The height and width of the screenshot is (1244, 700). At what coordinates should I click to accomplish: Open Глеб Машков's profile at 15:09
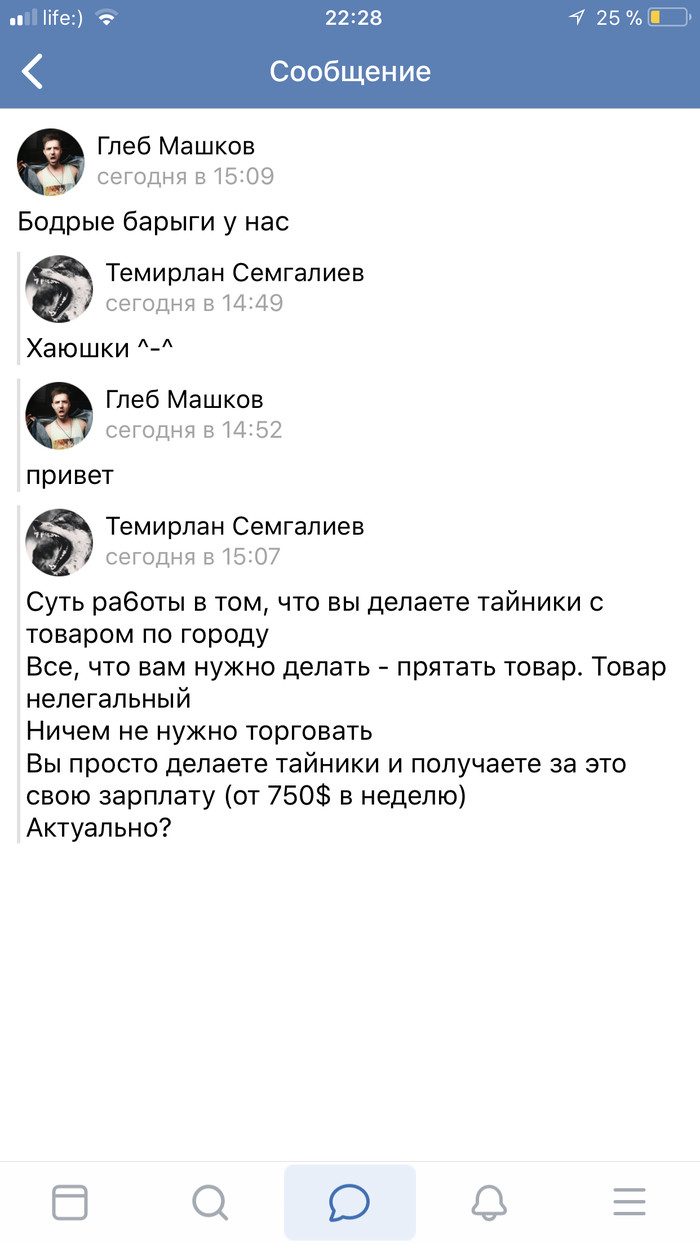tap(51, 161)
